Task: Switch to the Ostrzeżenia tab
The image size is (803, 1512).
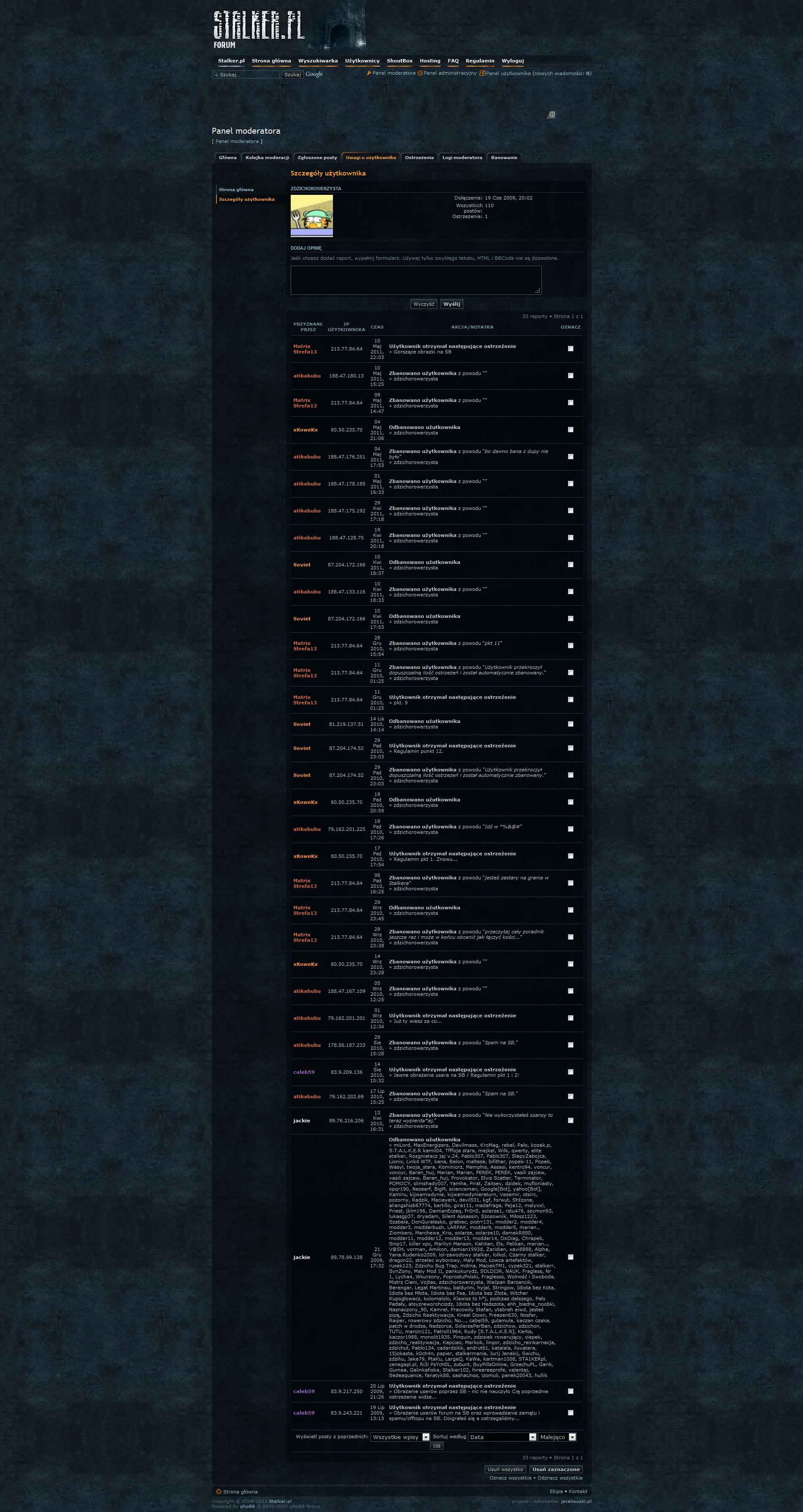Action: 419,157
